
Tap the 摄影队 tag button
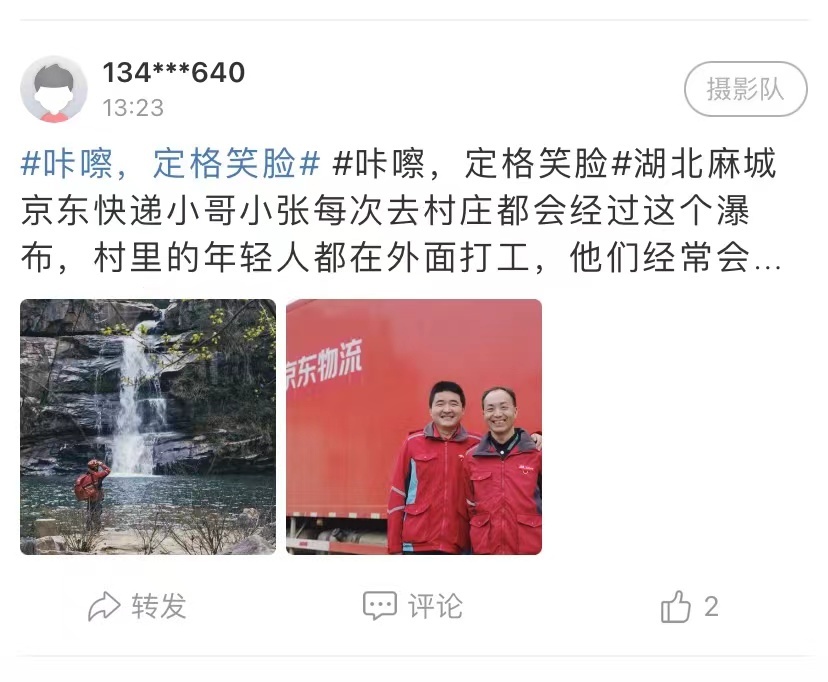coord(745,89)
